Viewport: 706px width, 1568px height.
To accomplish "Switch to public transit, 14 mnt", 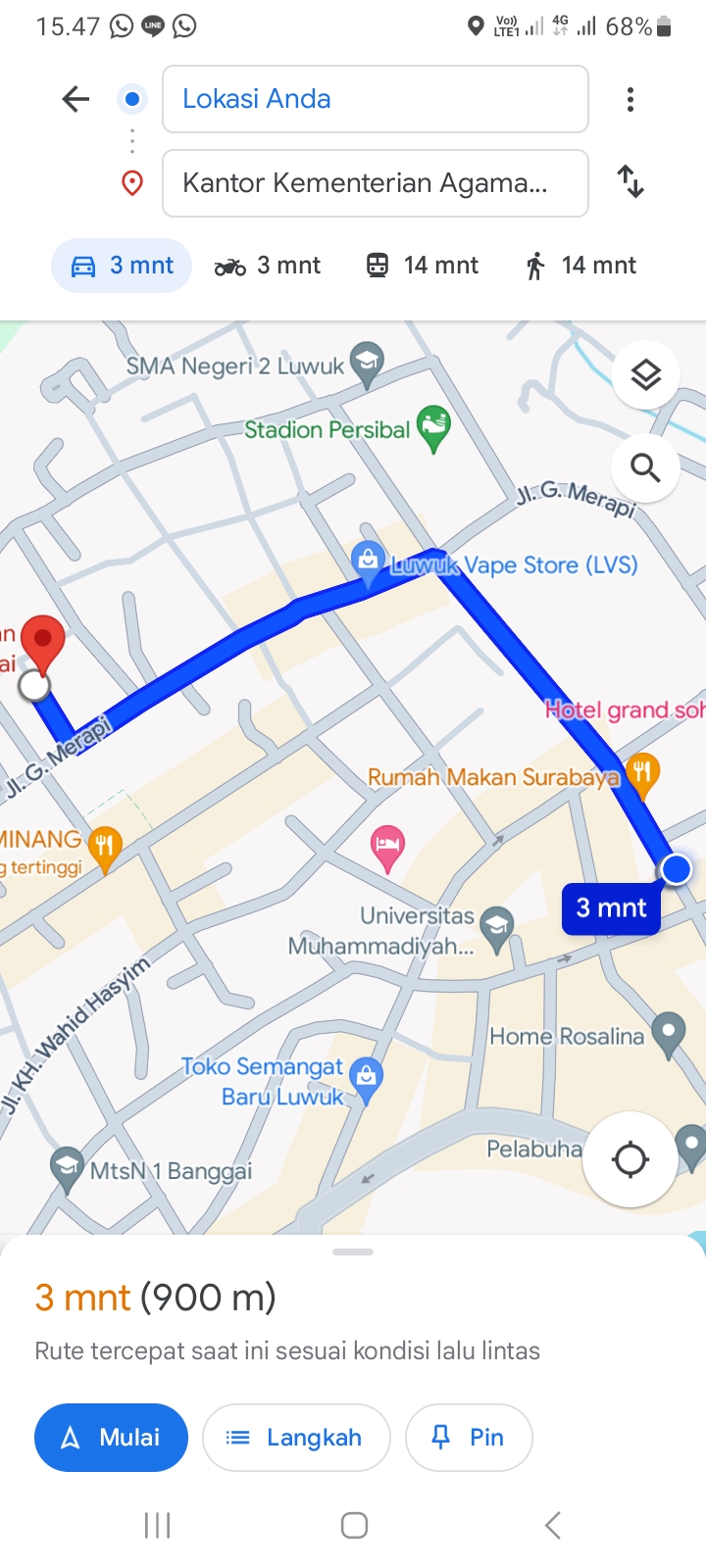I will (422, 266).
